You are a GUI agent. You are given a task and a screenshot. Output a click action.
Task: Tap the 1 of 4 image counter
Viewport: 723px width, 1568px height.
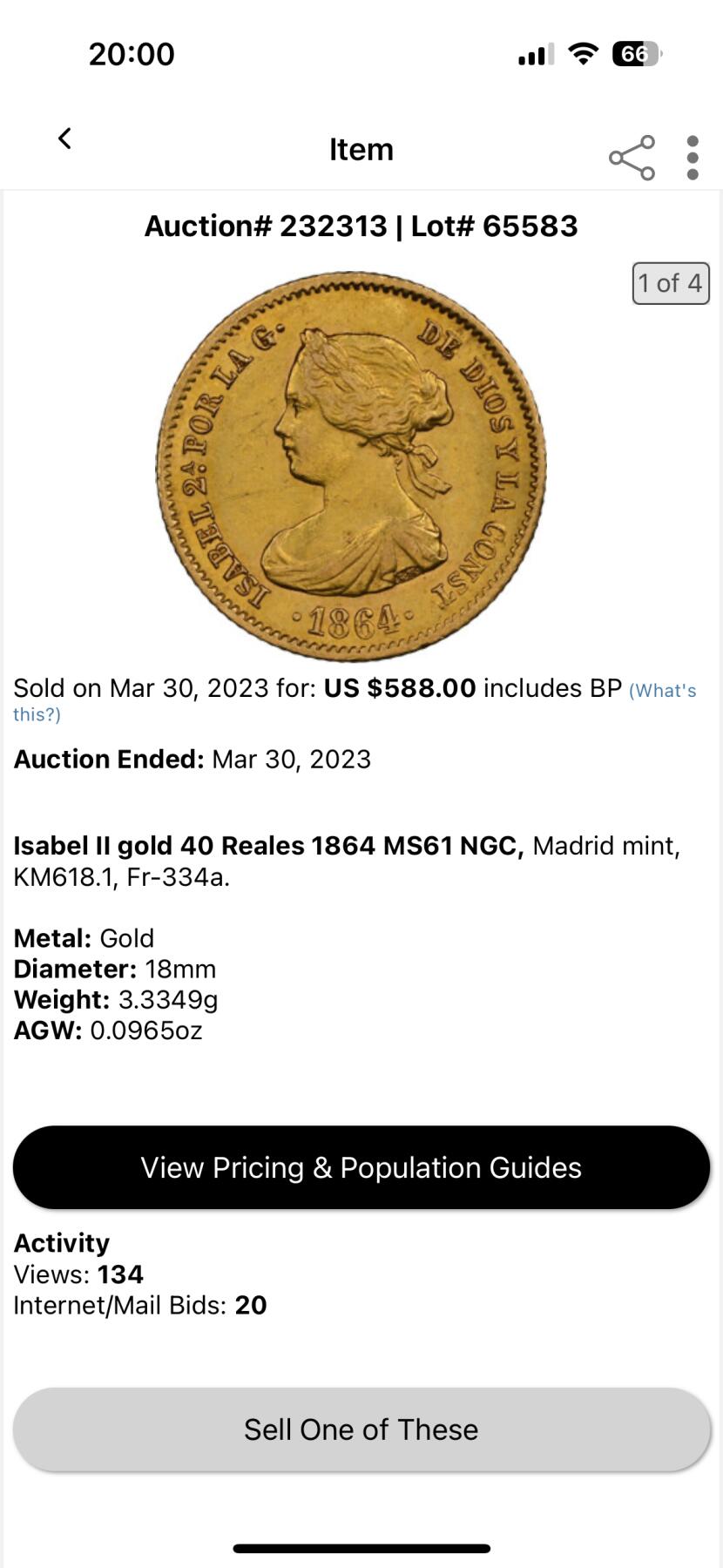670,283
